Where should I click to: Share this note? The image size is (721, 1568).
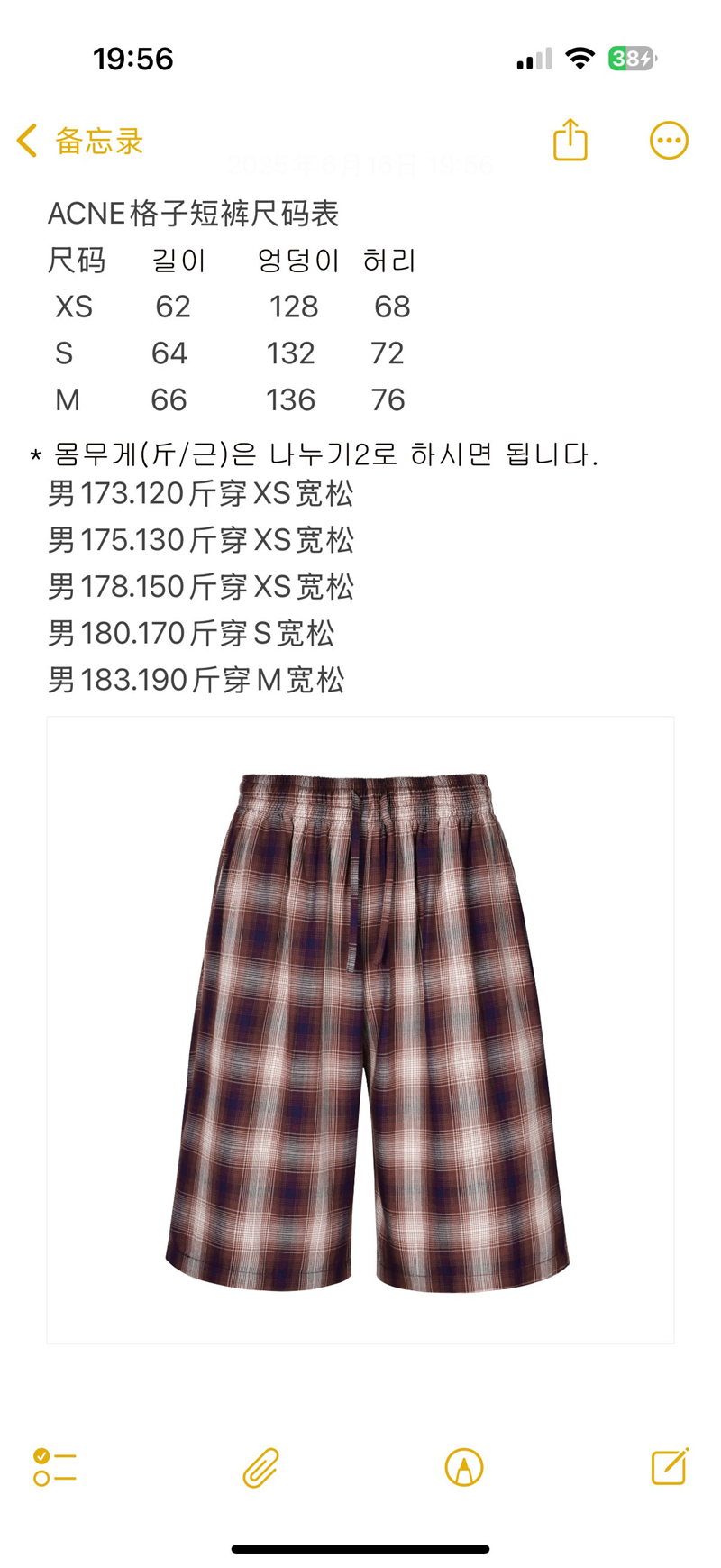(570, 140)
